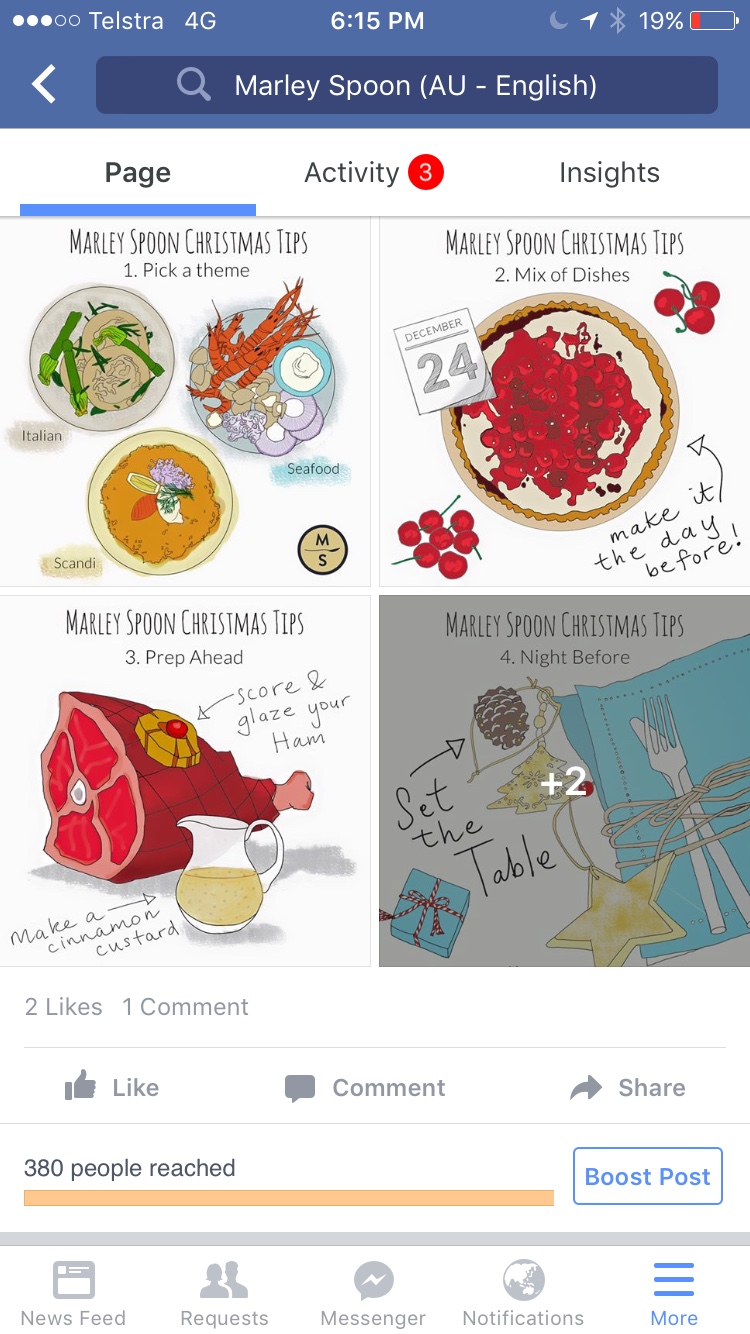Switch to the Activity tab

pyautogui.click(x=373, y=173)
